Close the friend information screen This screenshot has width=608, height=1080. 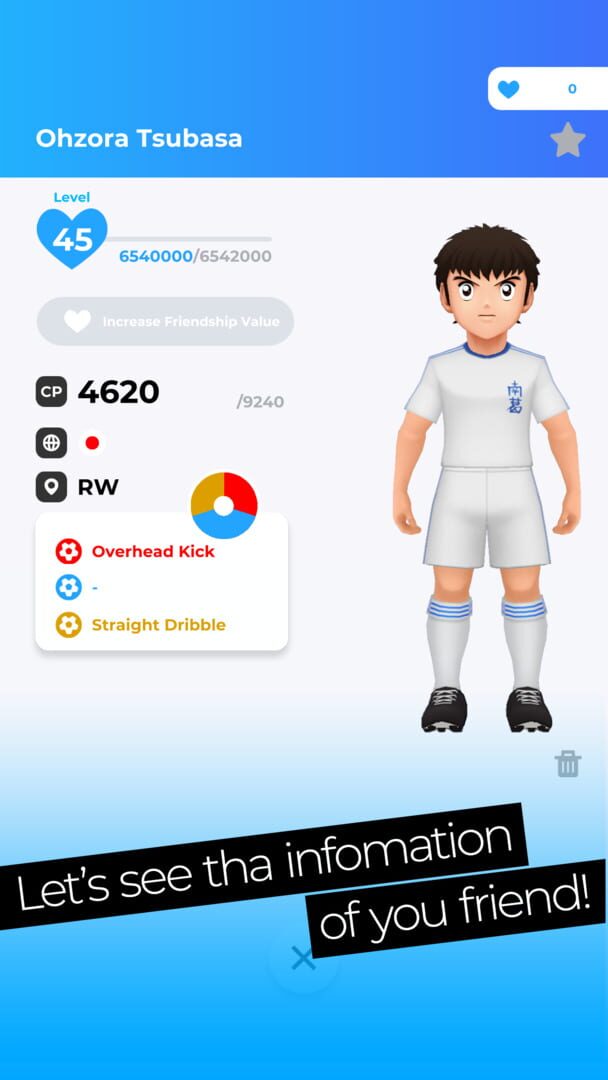303,959
